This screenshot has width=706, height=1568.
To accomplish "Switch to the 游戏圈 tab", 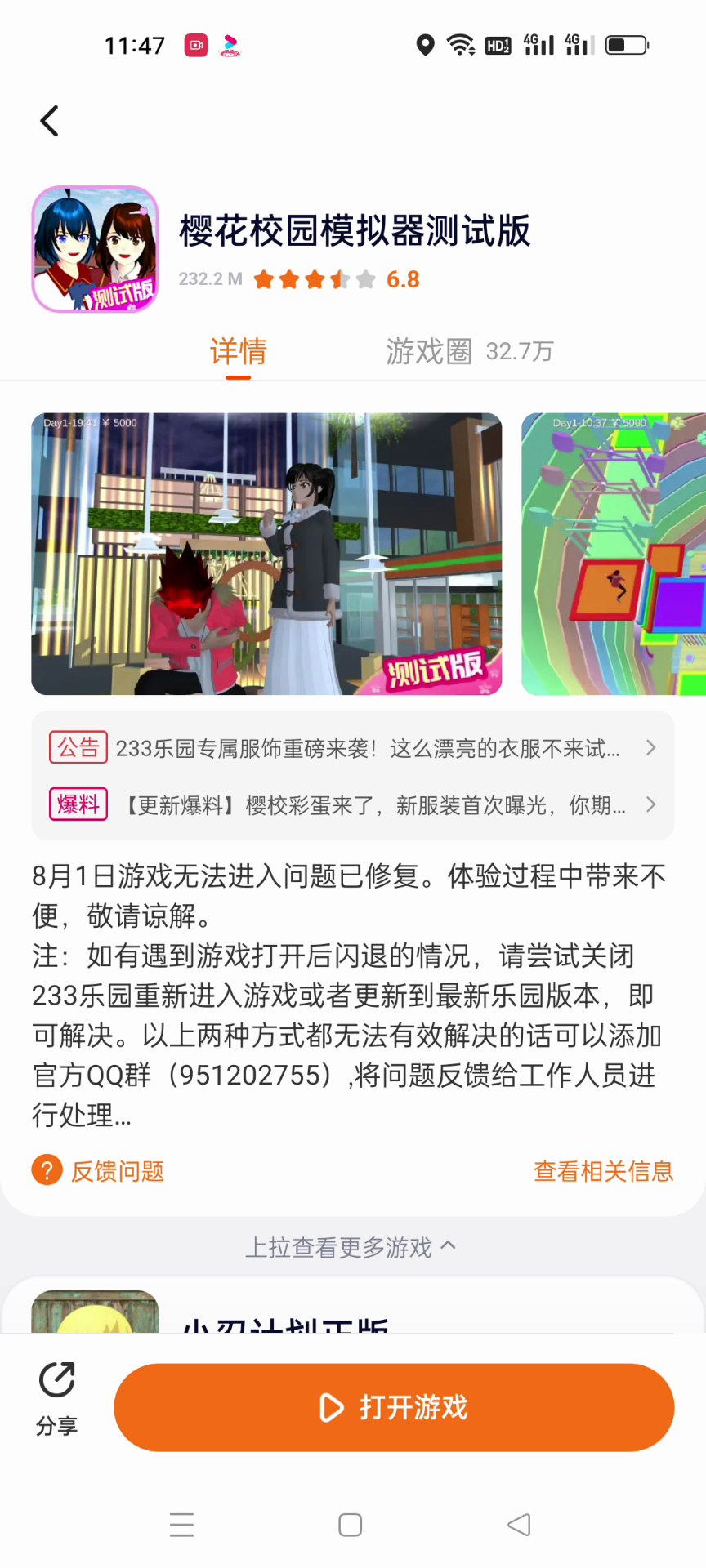I will coord(468,352).
